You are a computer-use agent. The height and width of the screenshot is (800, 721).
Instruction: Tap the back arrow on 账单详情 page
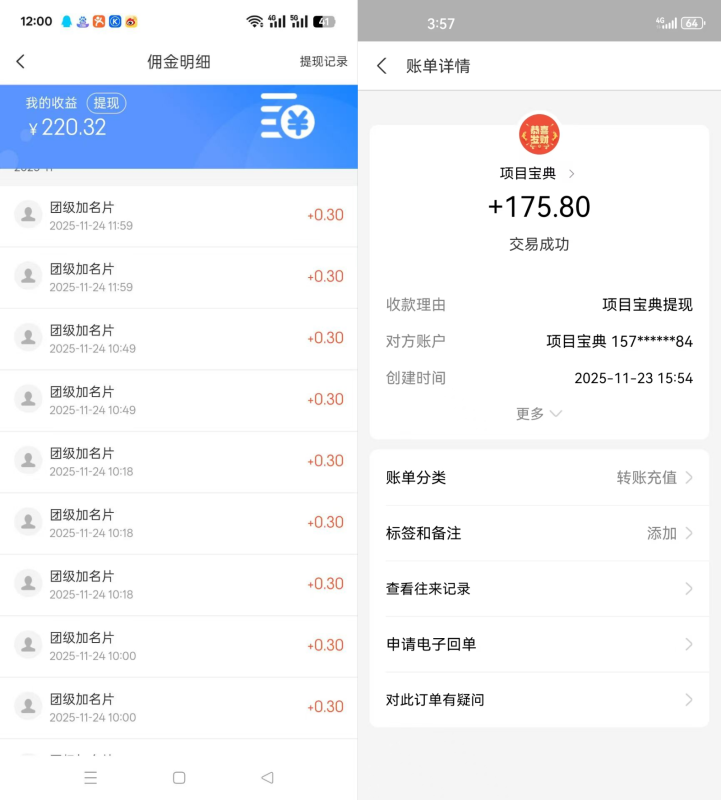pos(383,65)
